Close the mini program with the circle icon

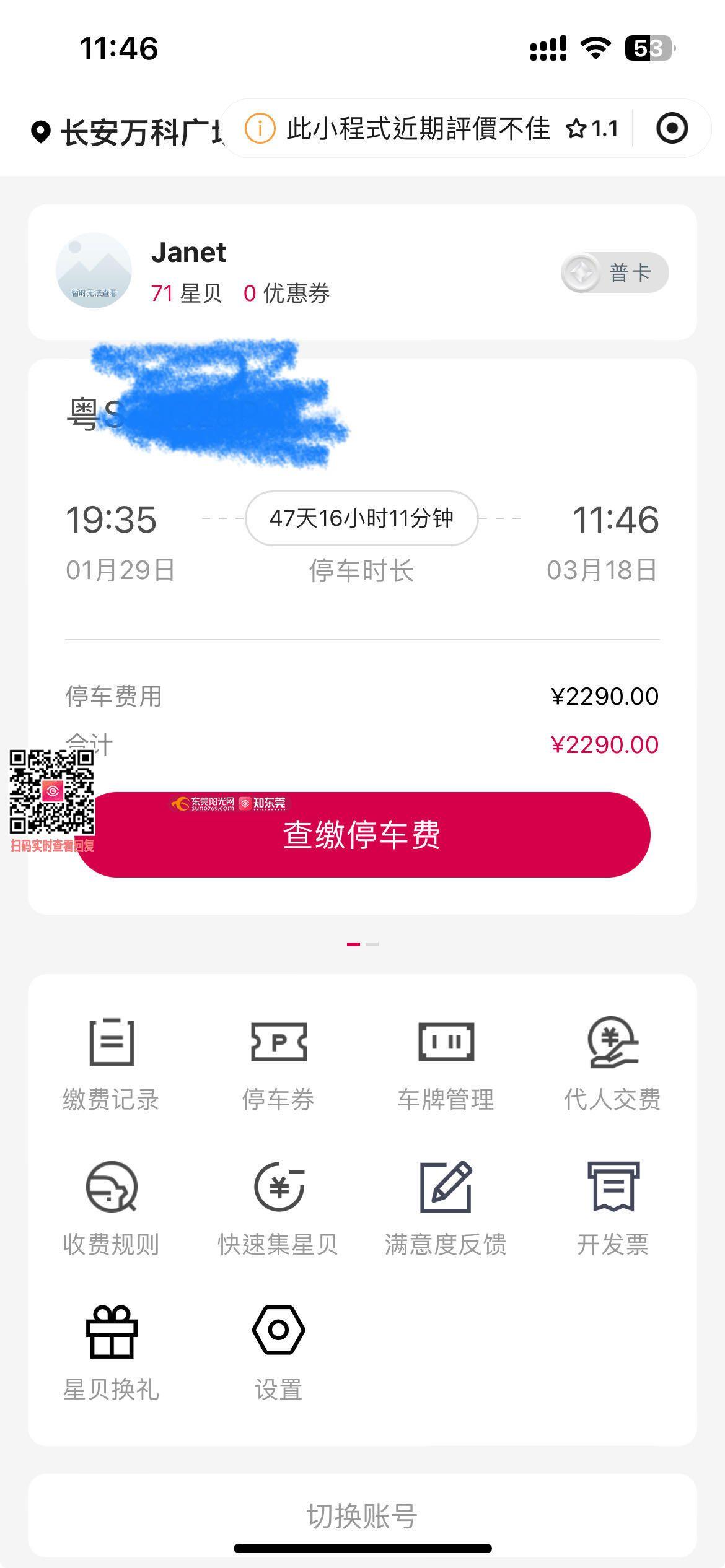(x=672, y=129)
